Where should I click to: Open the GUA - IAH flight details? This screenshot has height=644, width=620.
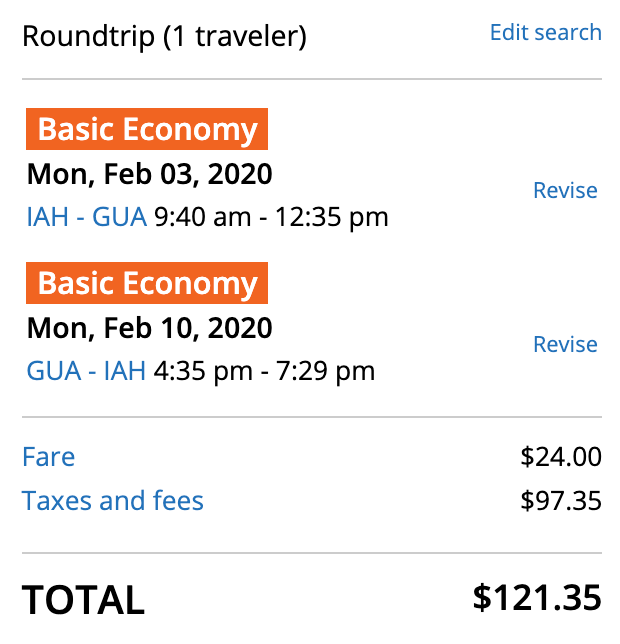(87, 372)
